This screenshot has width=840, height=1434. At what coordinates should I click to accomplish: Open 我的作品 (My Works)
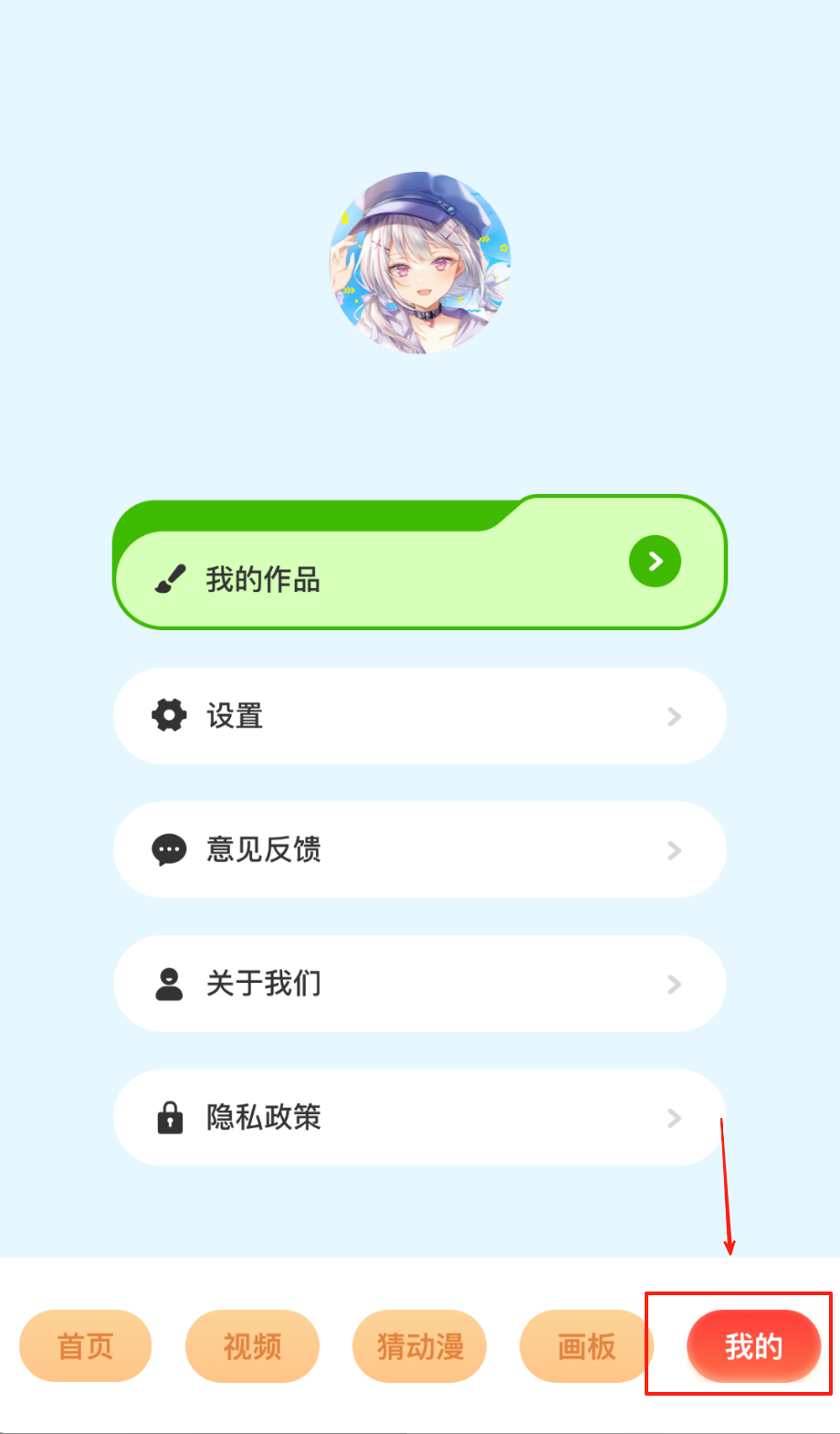pos(419,578)
